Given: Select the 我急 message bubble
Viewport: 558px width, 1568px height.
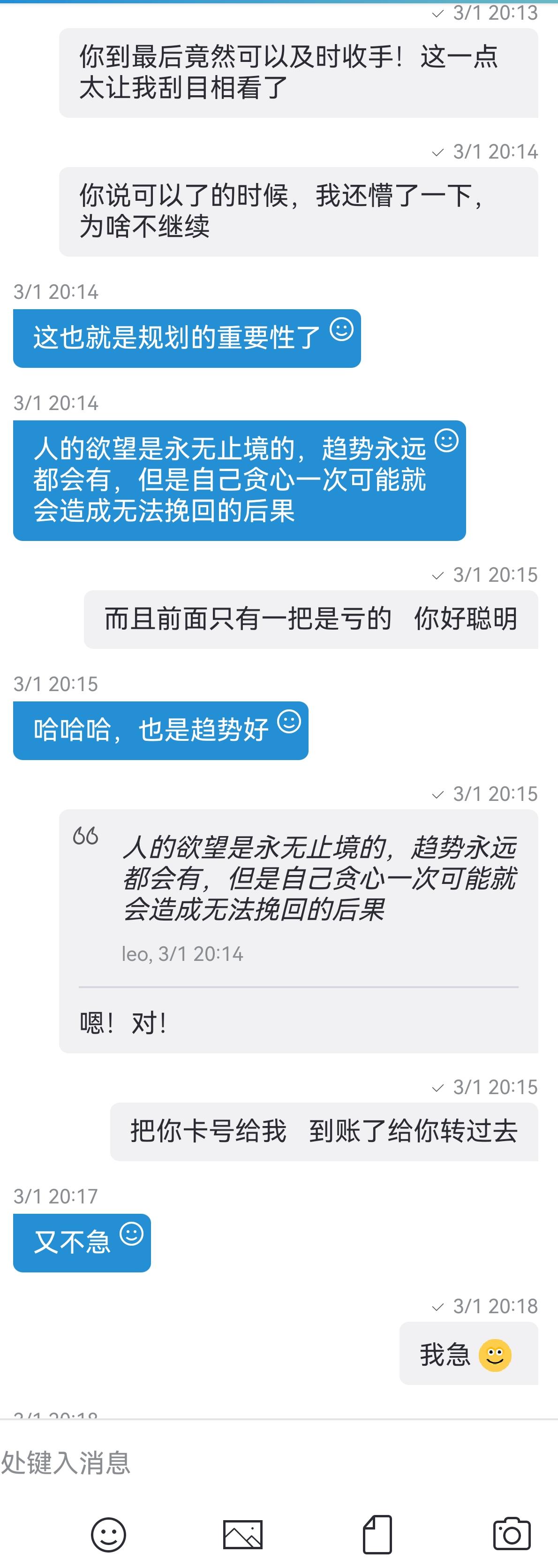Looking at the screenshot, I should point(468,1355).
